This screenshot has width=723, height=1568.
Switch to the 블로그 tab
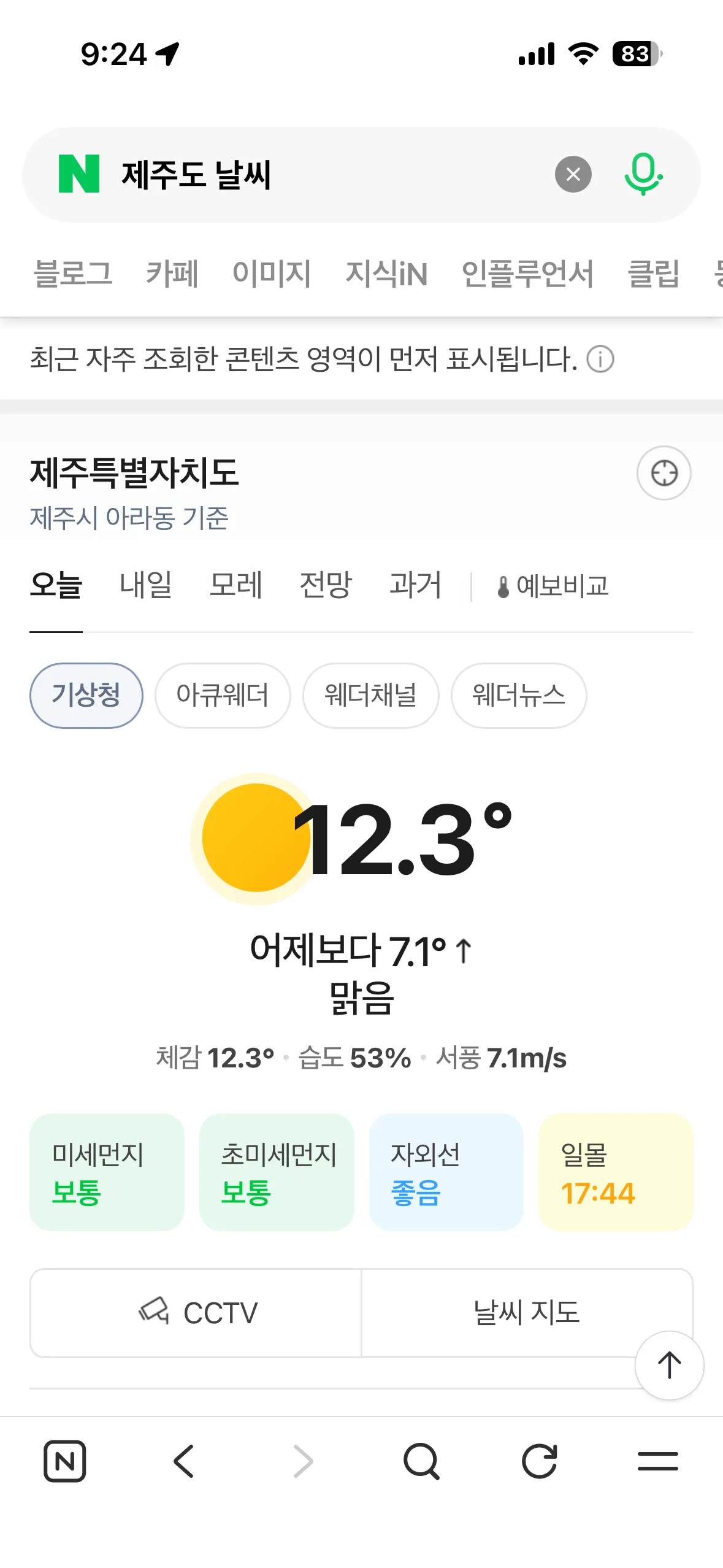click(73, 274)
